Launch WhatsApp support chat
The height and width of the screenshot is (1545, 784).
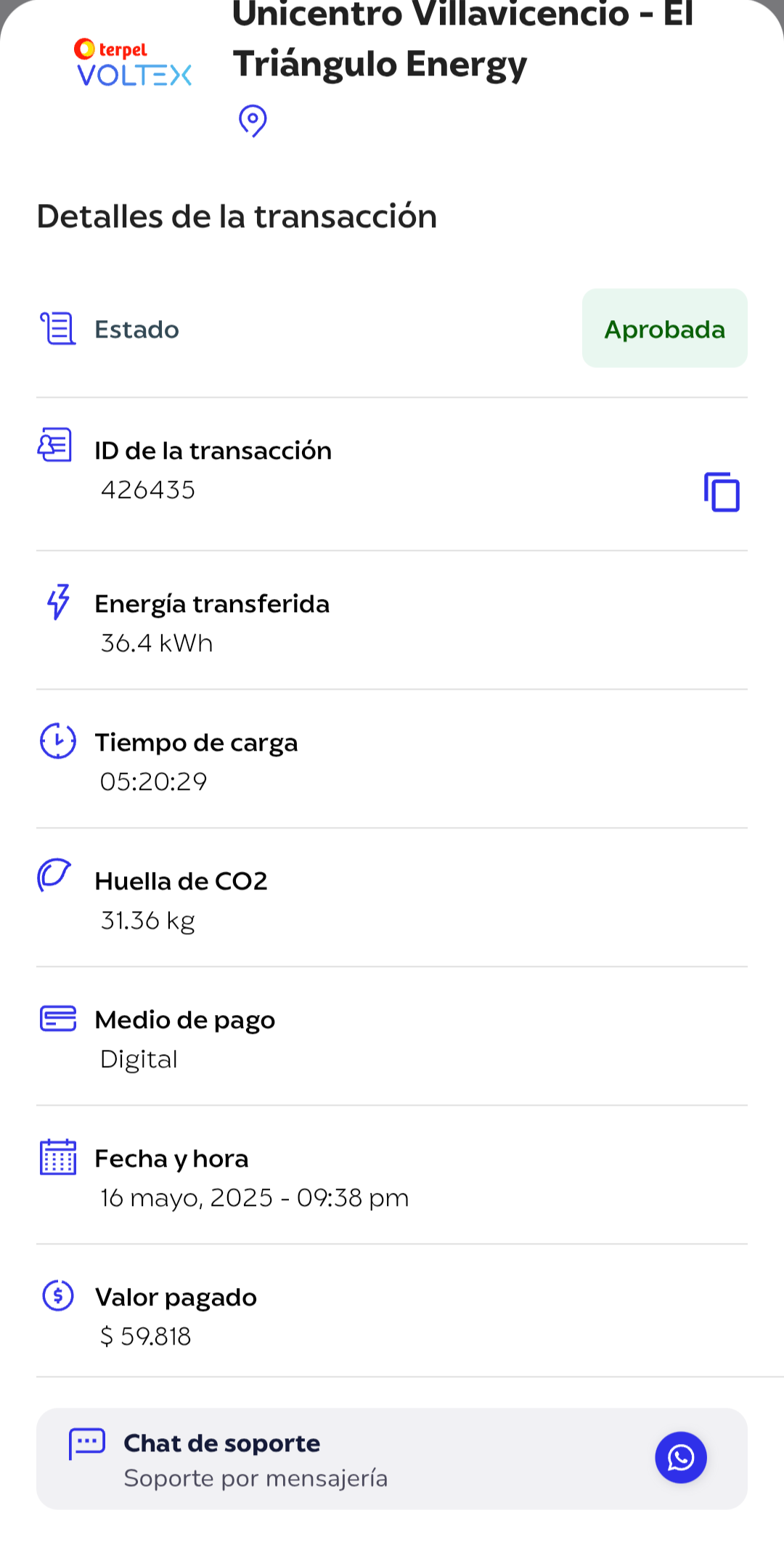(x=680, y=1457)
